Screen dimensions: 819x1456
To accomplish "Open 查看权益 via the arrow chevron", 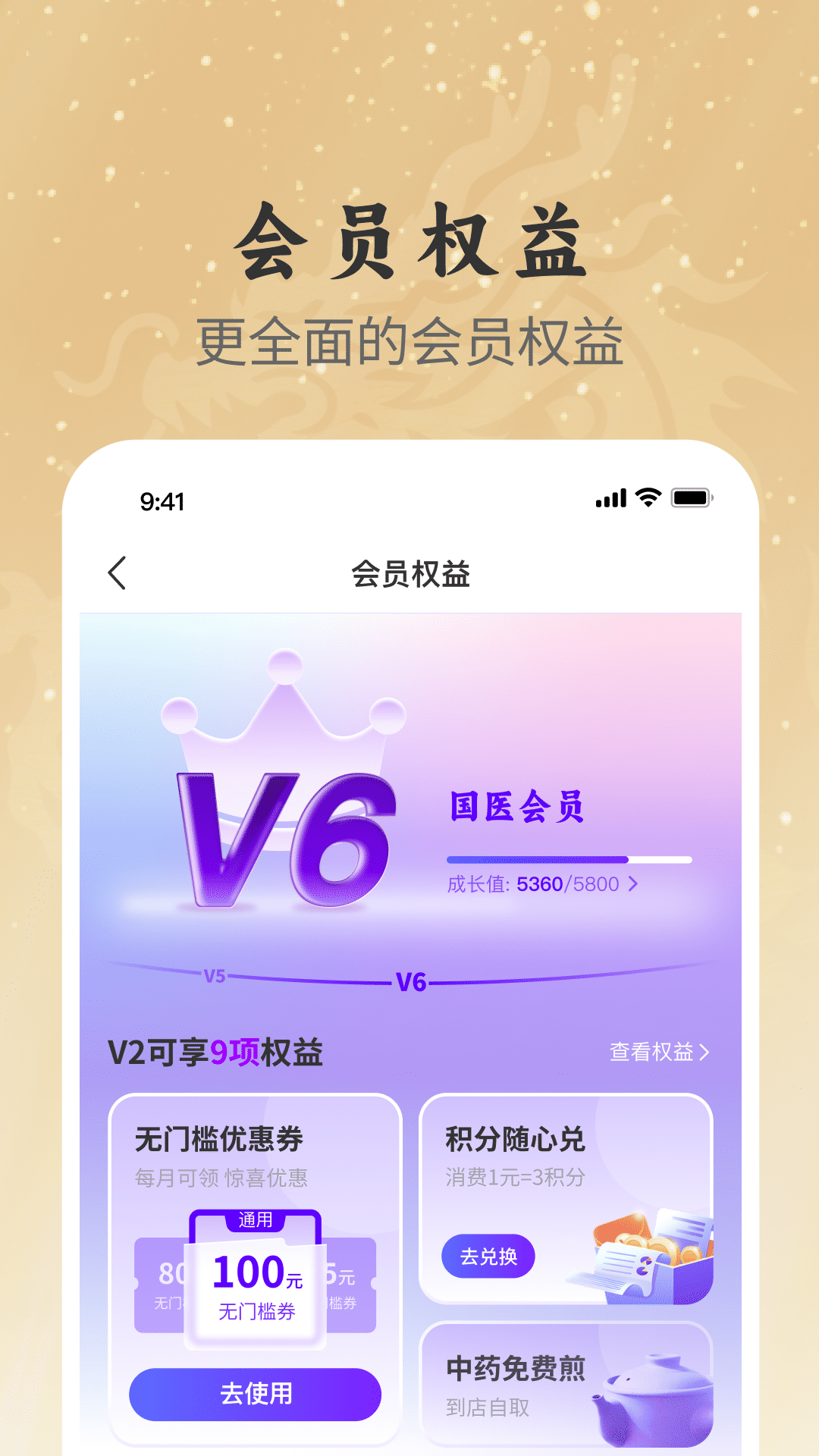I will [x=703, y=1051].
